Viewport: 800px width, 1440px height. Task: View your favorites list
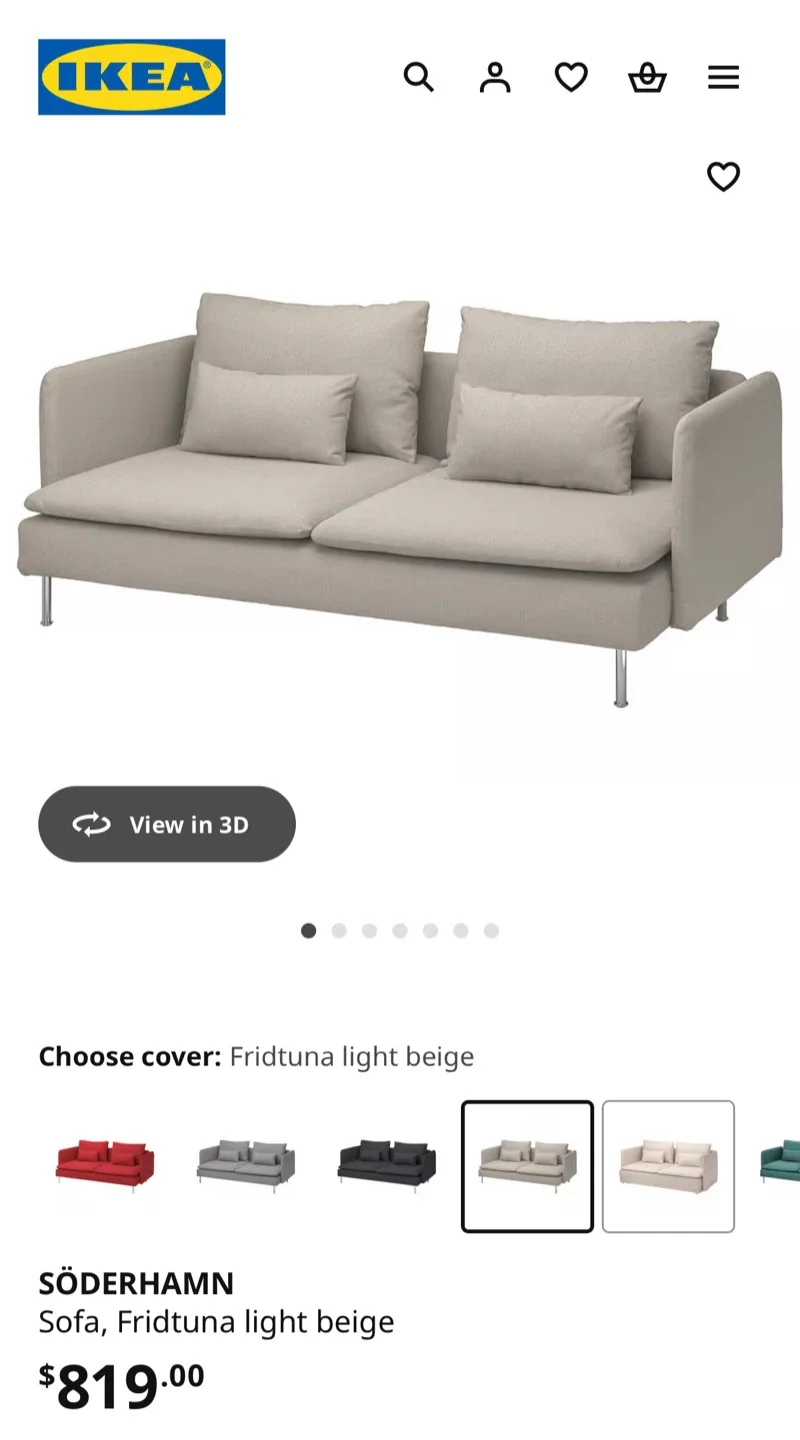(571, 77)
